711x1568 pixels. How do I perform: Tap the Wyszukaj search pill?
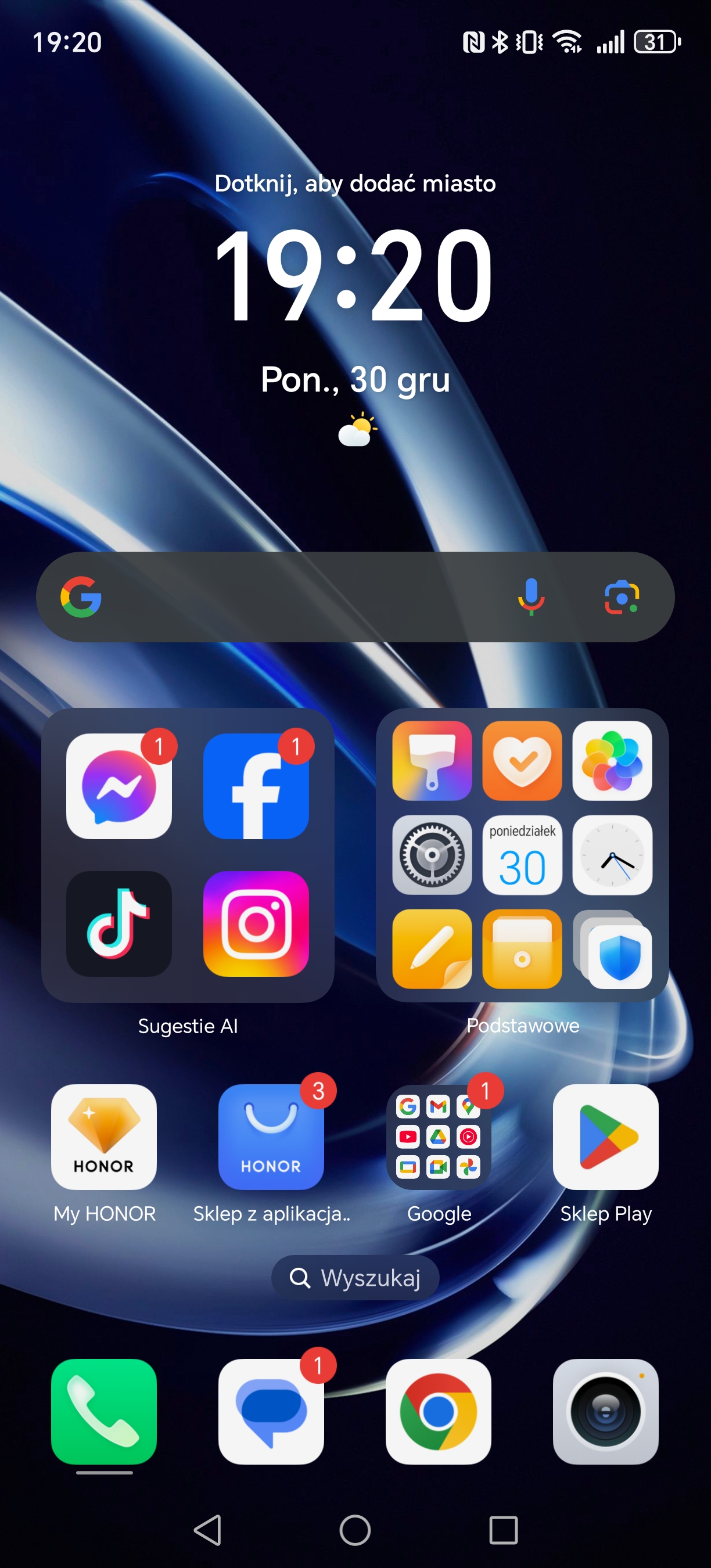point(355,1277)
